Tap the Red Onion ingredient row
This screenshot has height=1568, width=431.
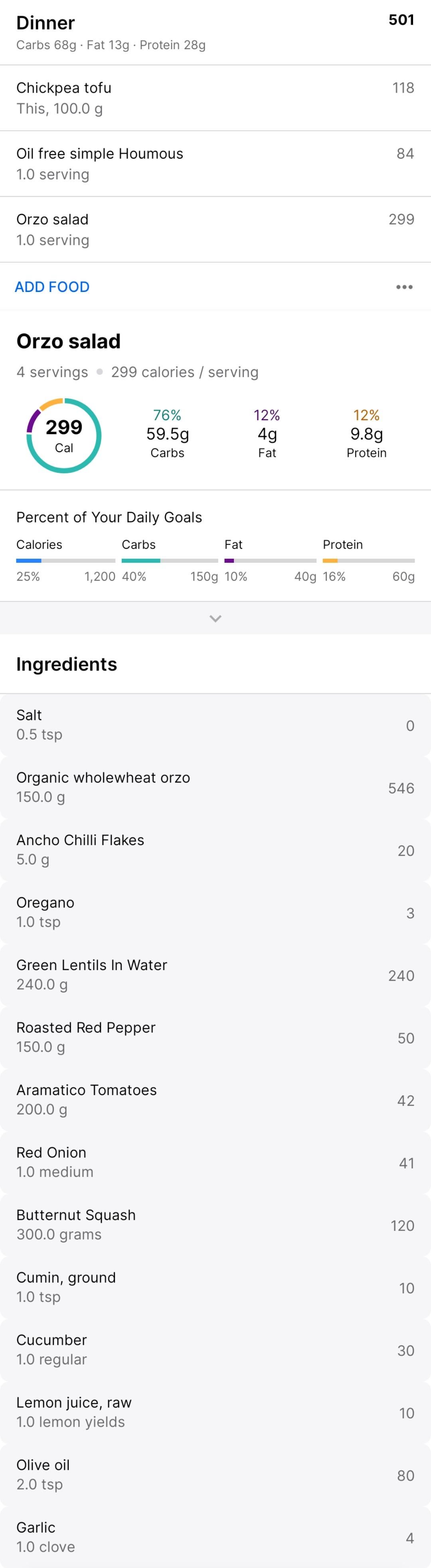pos(215,1162)
